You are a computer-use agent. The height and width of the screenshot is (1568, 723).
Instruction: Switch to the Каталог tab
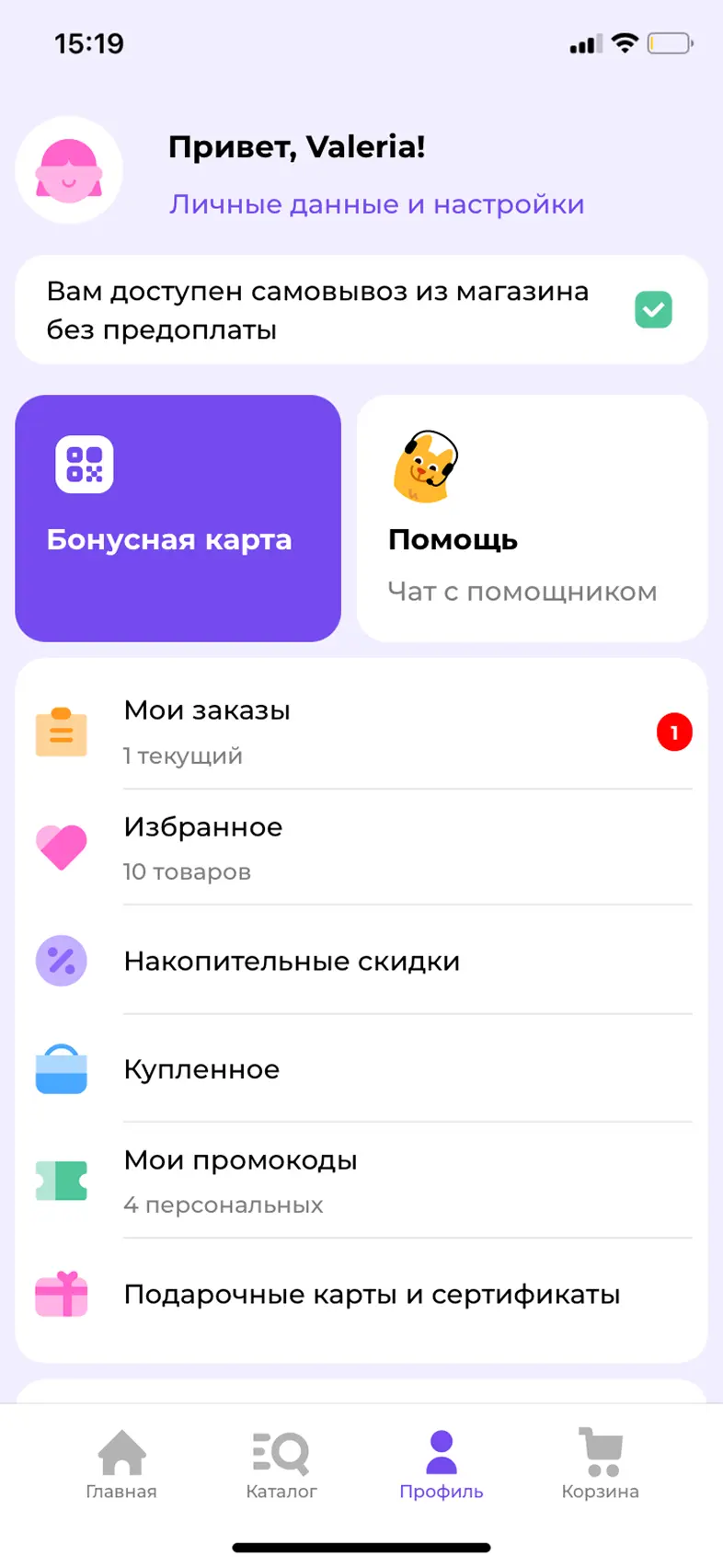281,1465
